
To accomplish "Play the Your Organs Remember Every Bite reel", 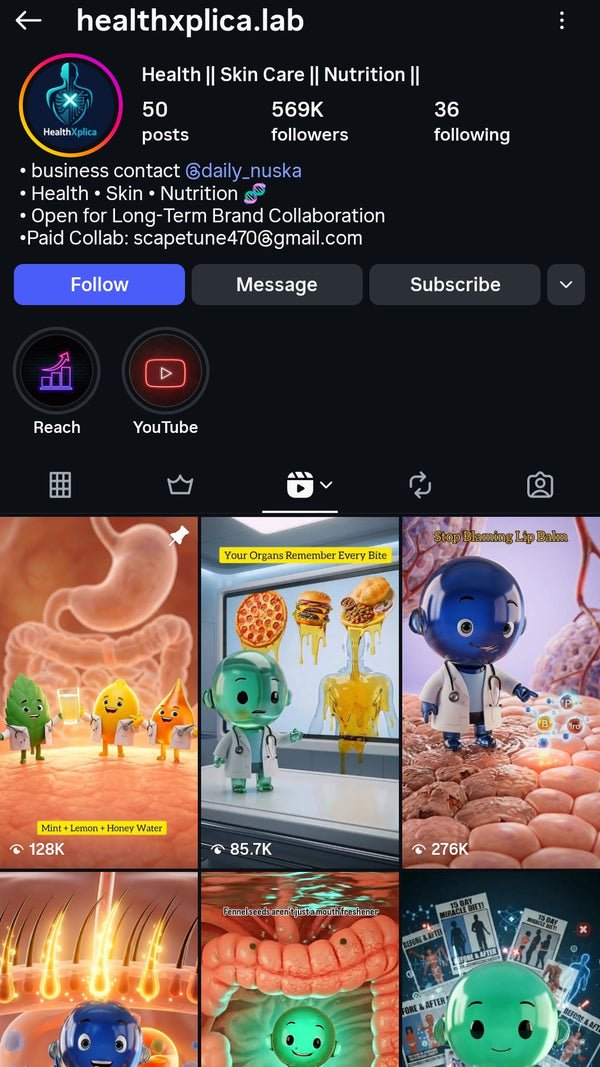I will coord(300,692).
